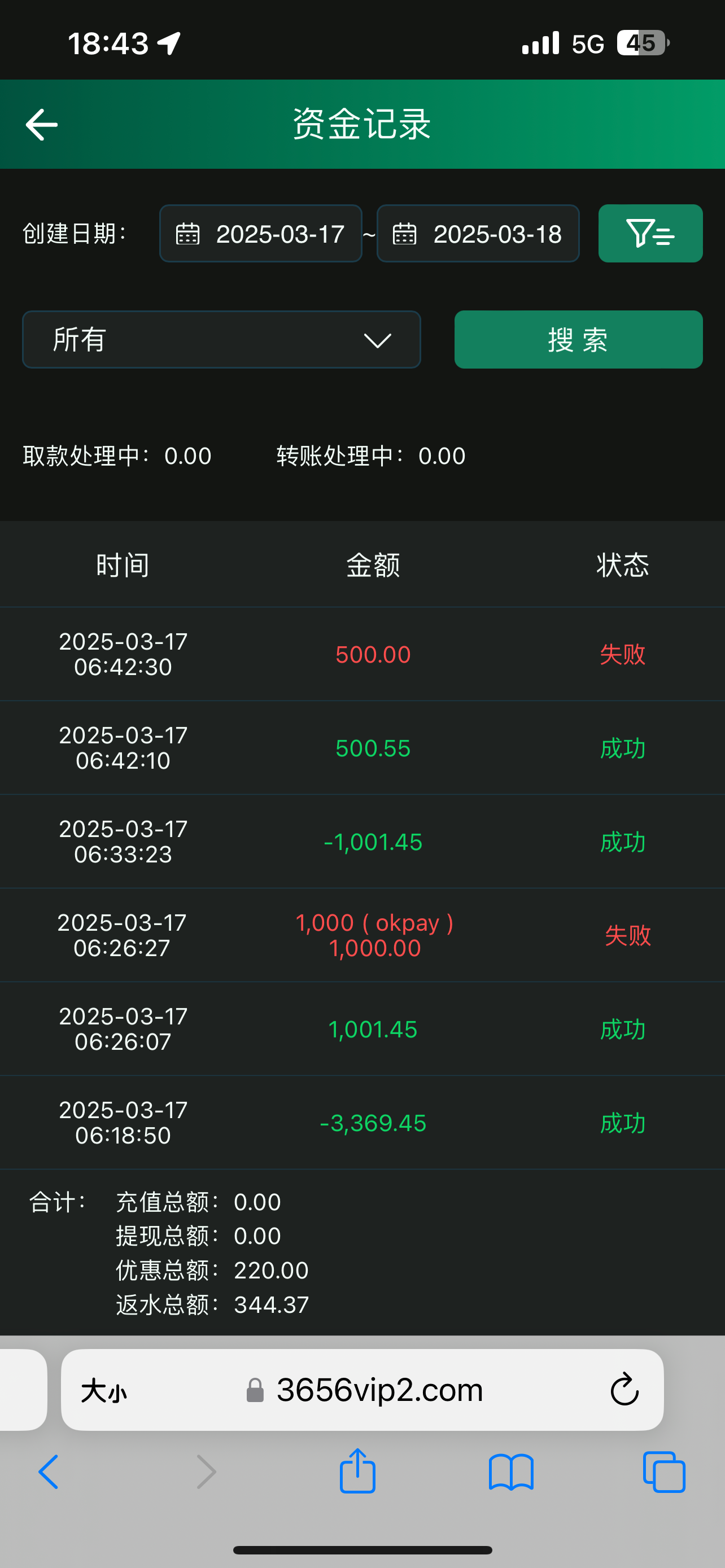The image size is (725, 1568).
Task: Tap the 搜索 search button
Action: [x=578, y=340]
